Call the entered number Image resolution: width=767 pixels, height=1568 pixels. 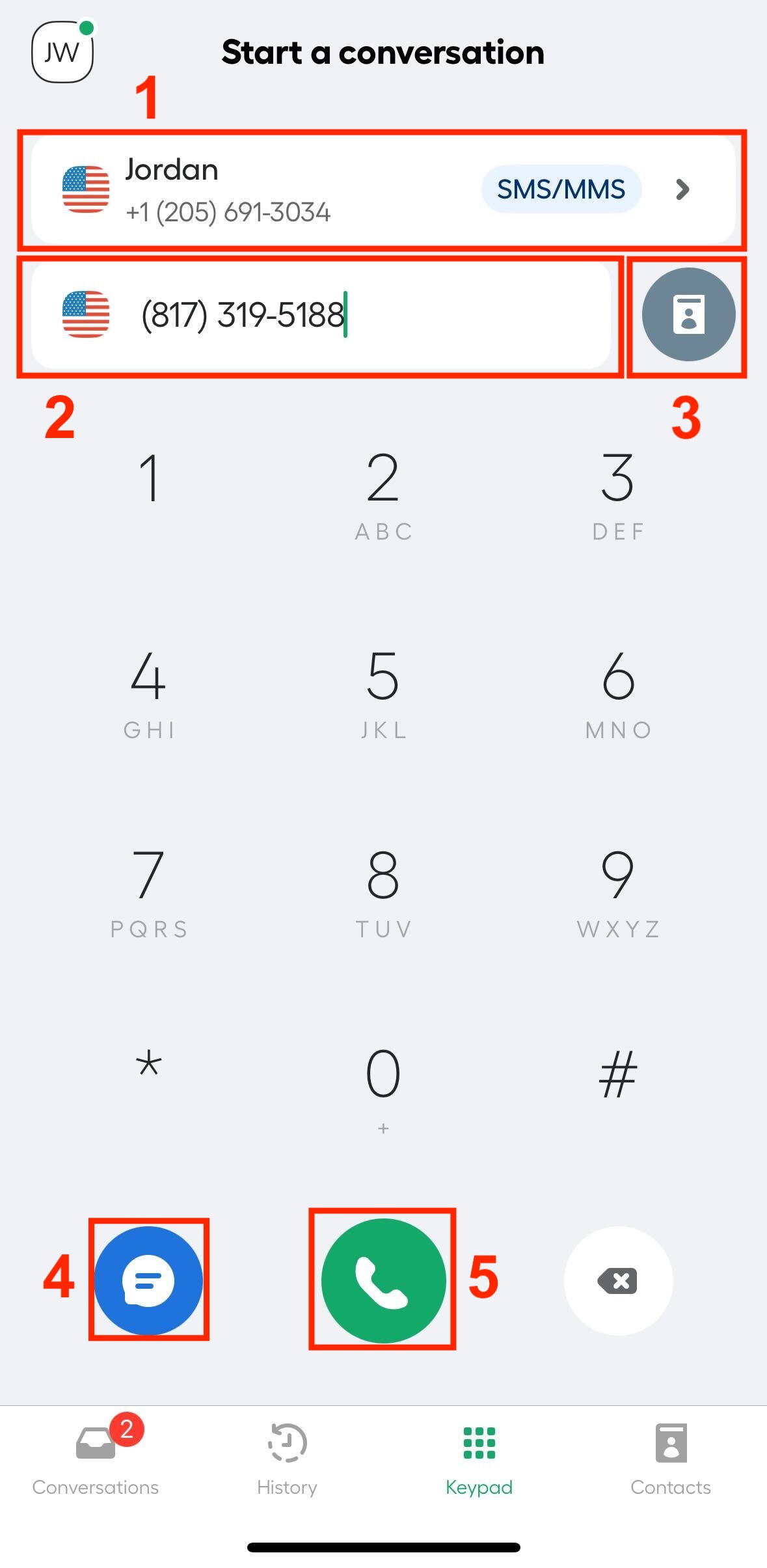coord(383,1280)
